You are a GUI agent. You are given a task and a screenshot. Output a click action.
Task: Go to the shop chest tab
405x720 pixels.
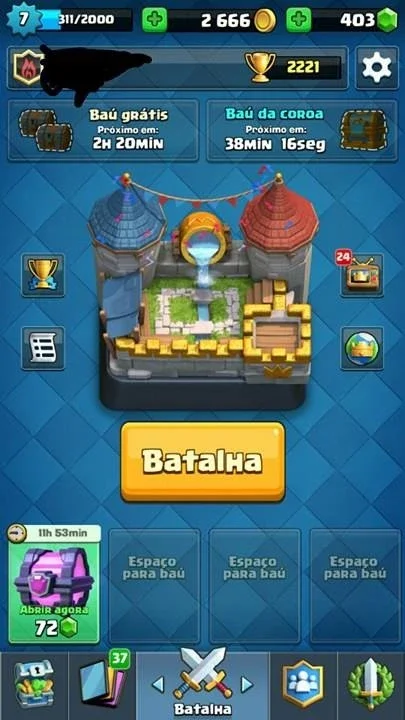pos(34,686)
